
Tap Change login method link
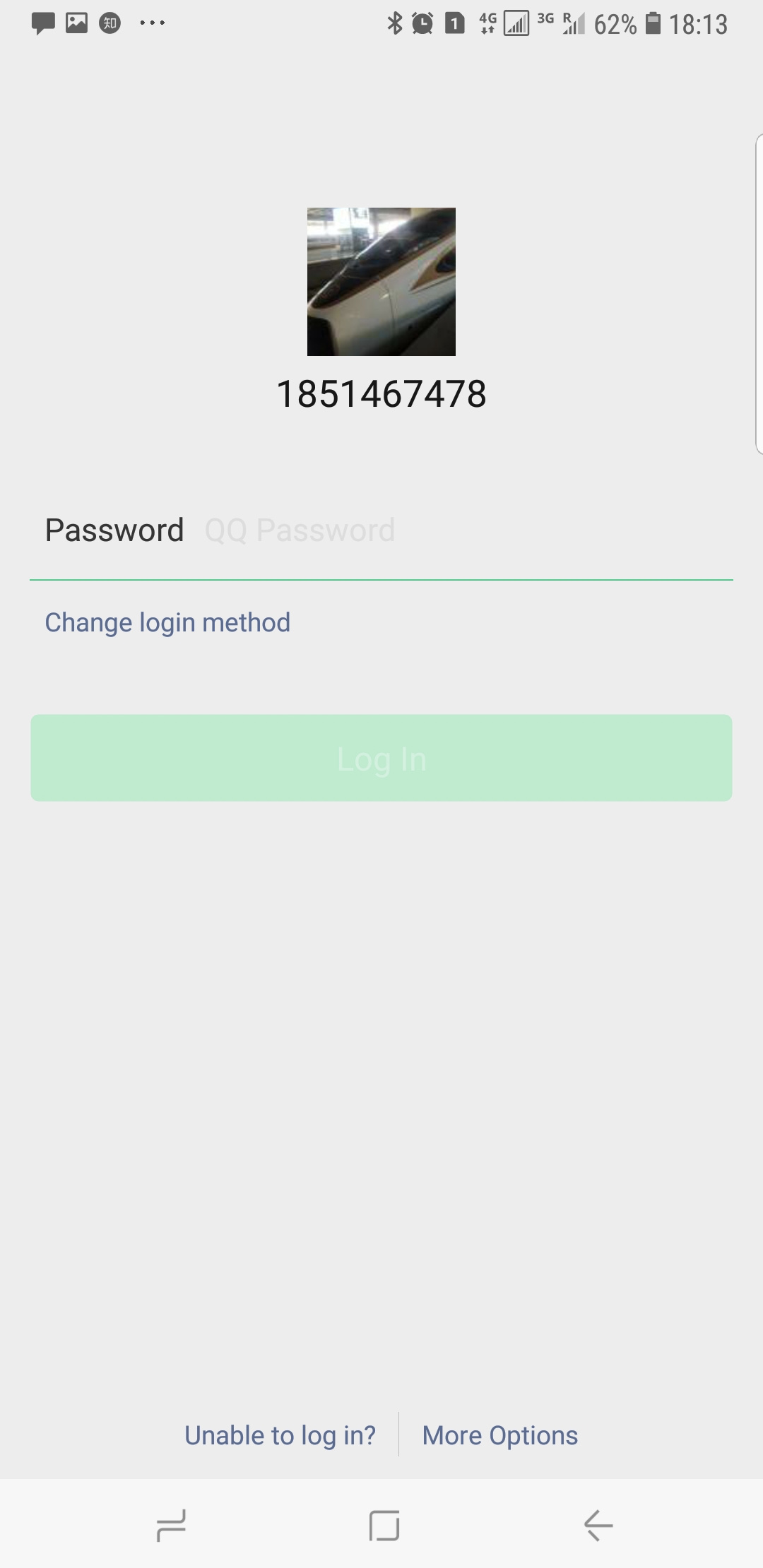(x=167, y=623)
